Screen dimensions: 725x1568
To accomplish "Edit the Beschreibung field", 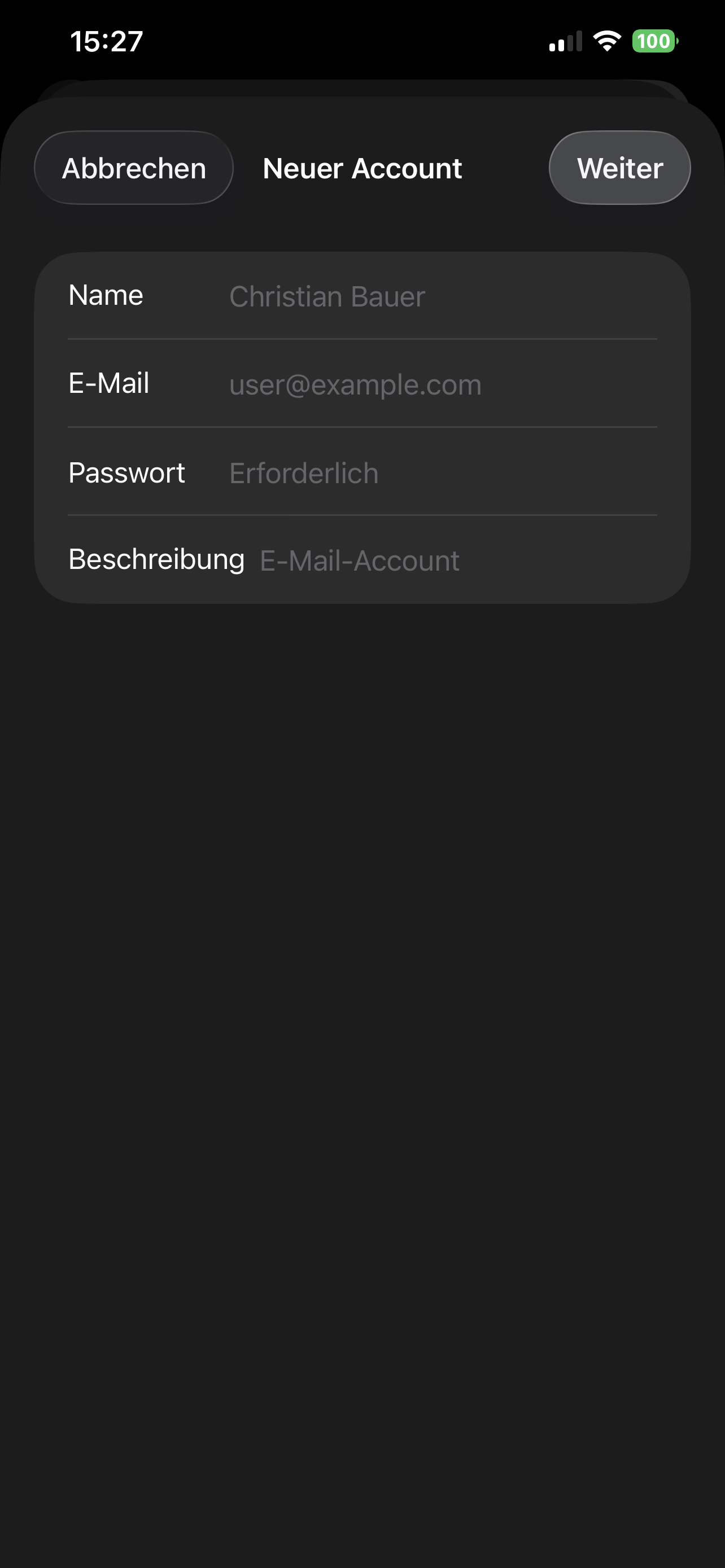I will click(x=457, y=560).
